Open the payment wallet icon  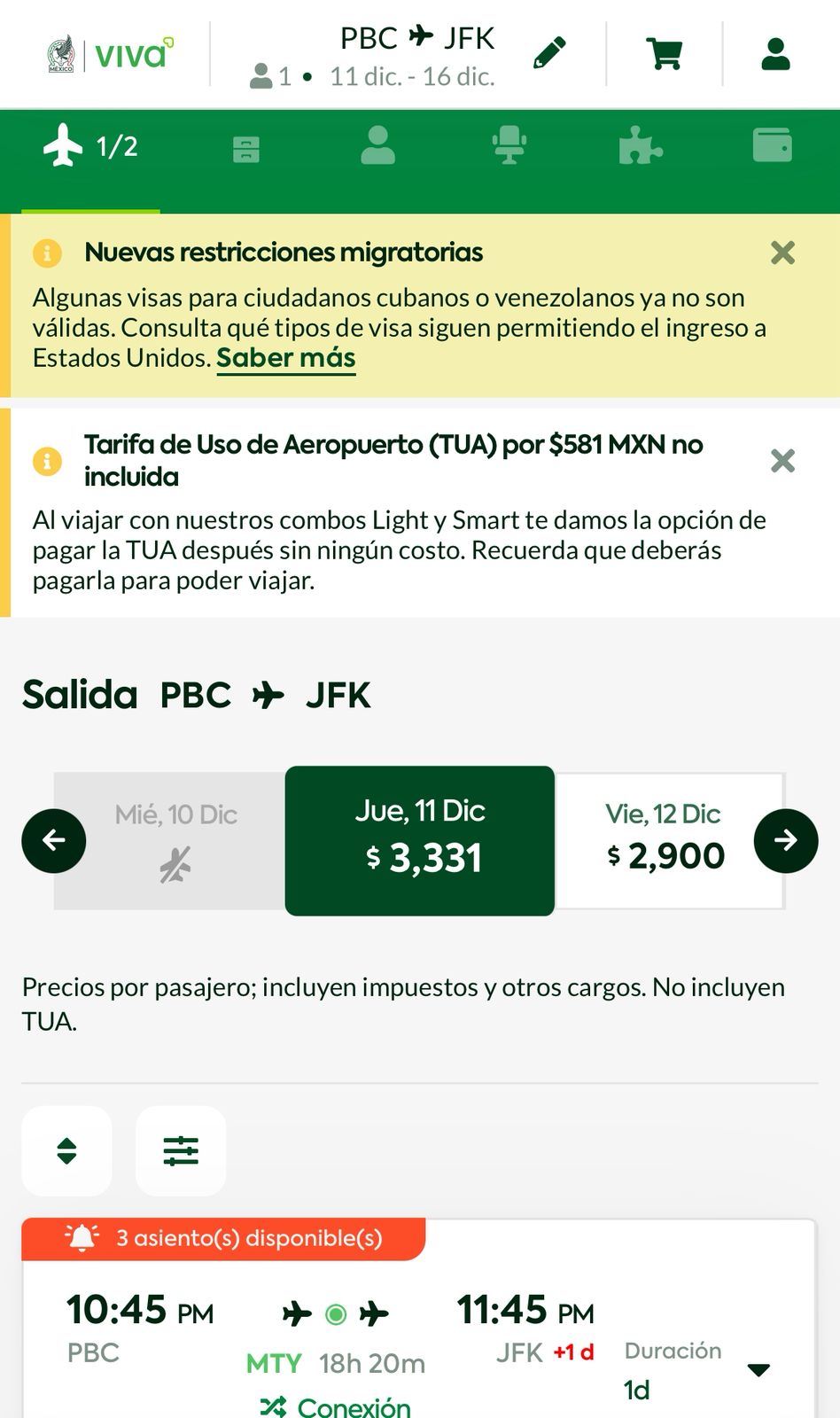tap(772, 146)
